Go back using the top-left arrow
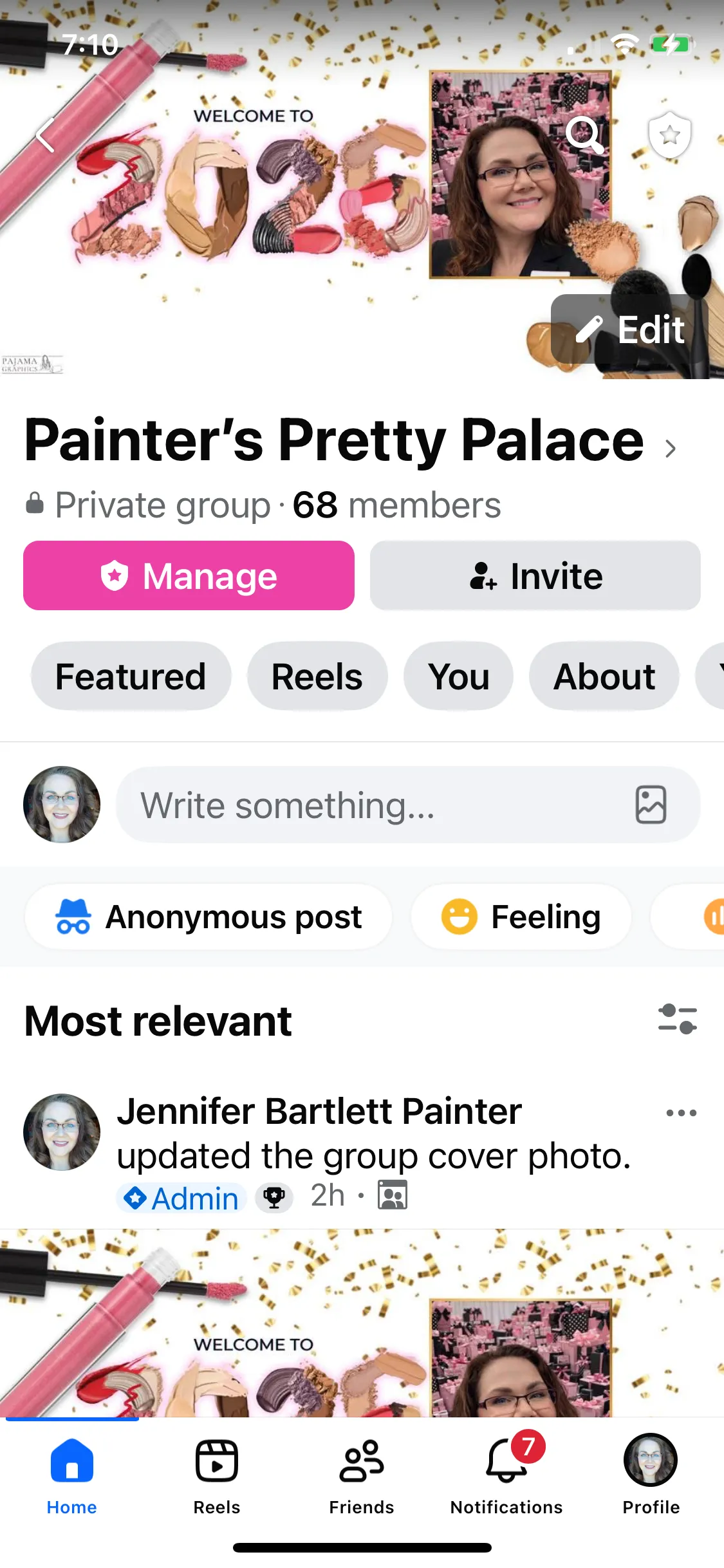 45,135
